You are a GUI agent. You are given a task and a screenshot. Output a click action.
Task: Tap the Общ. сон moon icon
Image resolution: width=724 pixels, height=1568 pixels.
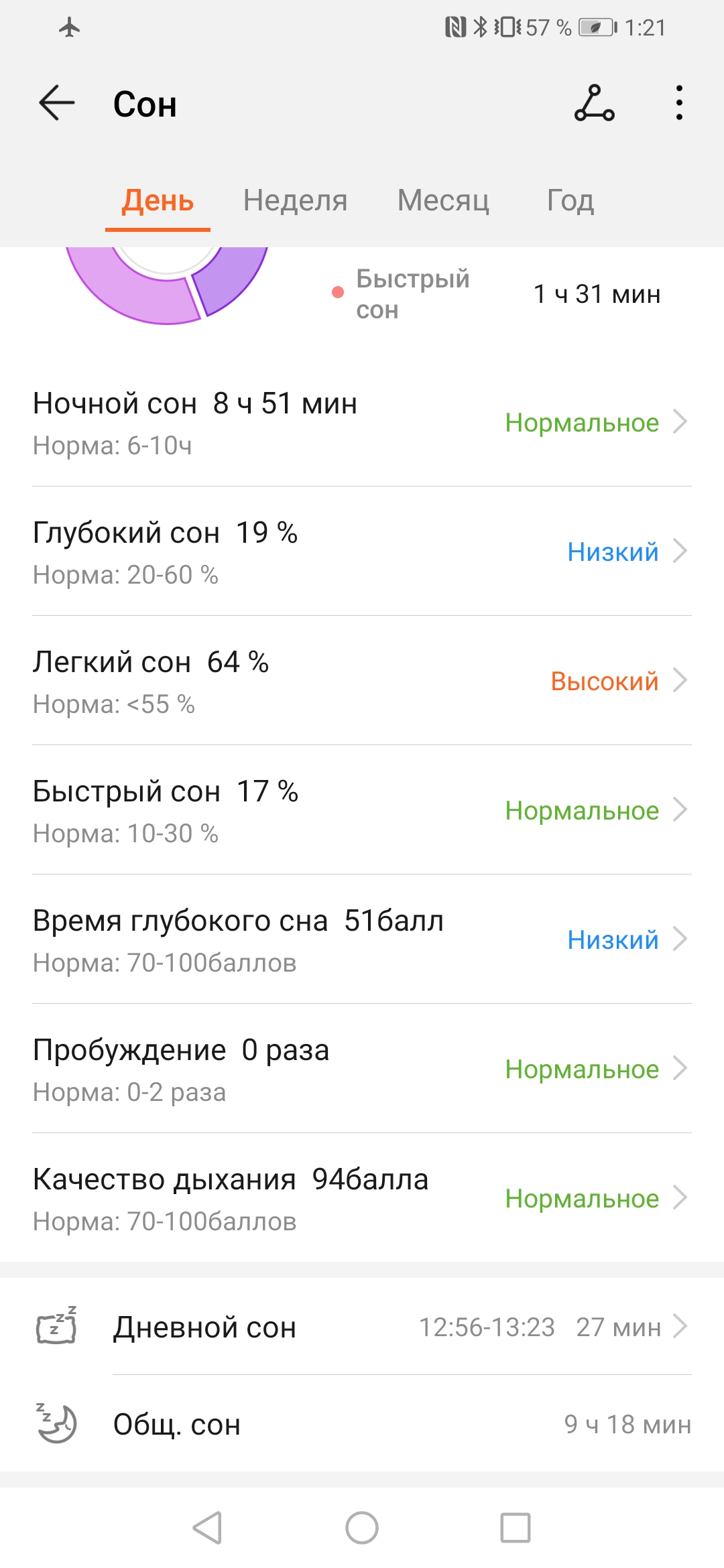[55, 1423]
